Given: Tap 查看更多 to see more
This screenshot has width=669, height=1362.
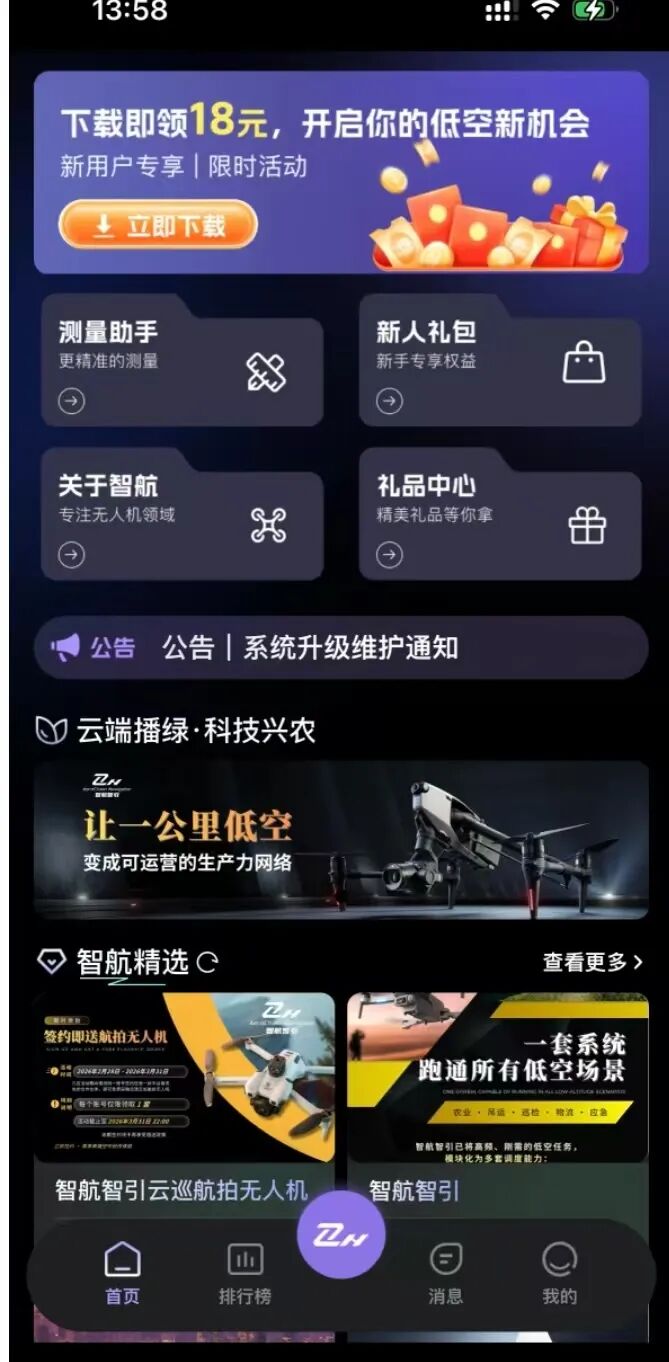Looking at the screenshot, I should [x=592, y=962].
